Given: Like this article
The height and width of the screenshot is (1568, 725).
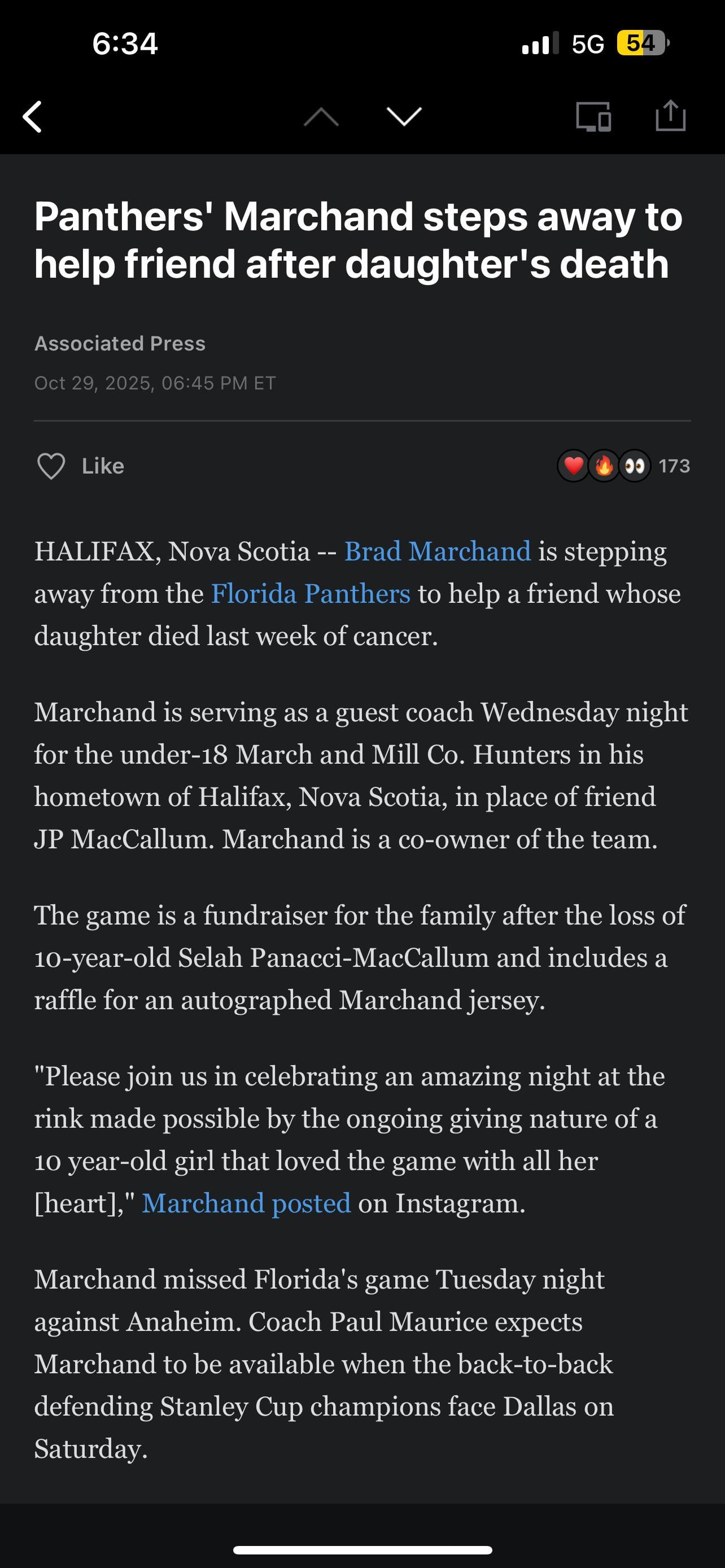Looking at the screenshot, I should (81, 466).
